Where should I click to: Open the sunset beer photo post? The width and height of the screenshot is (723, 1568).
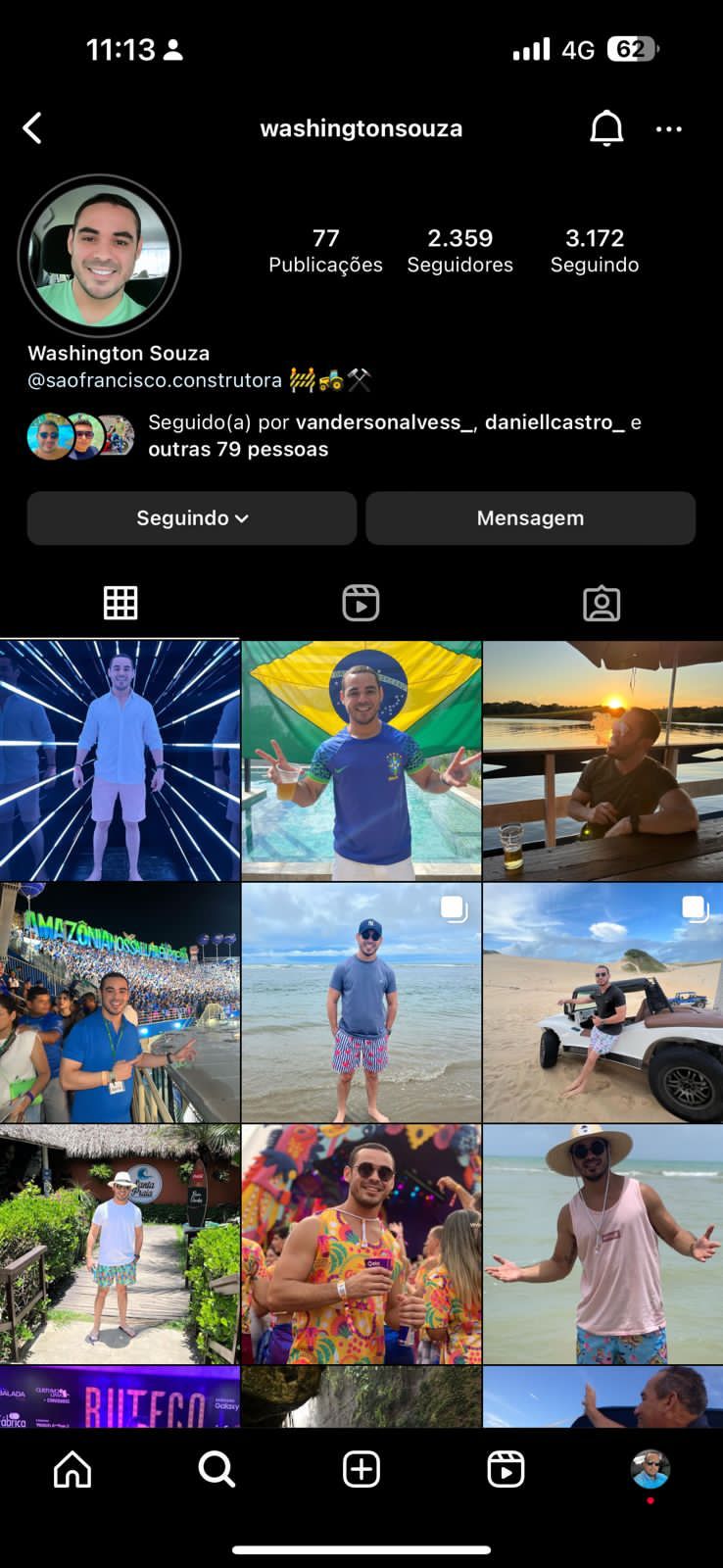[x=602, y=760]
